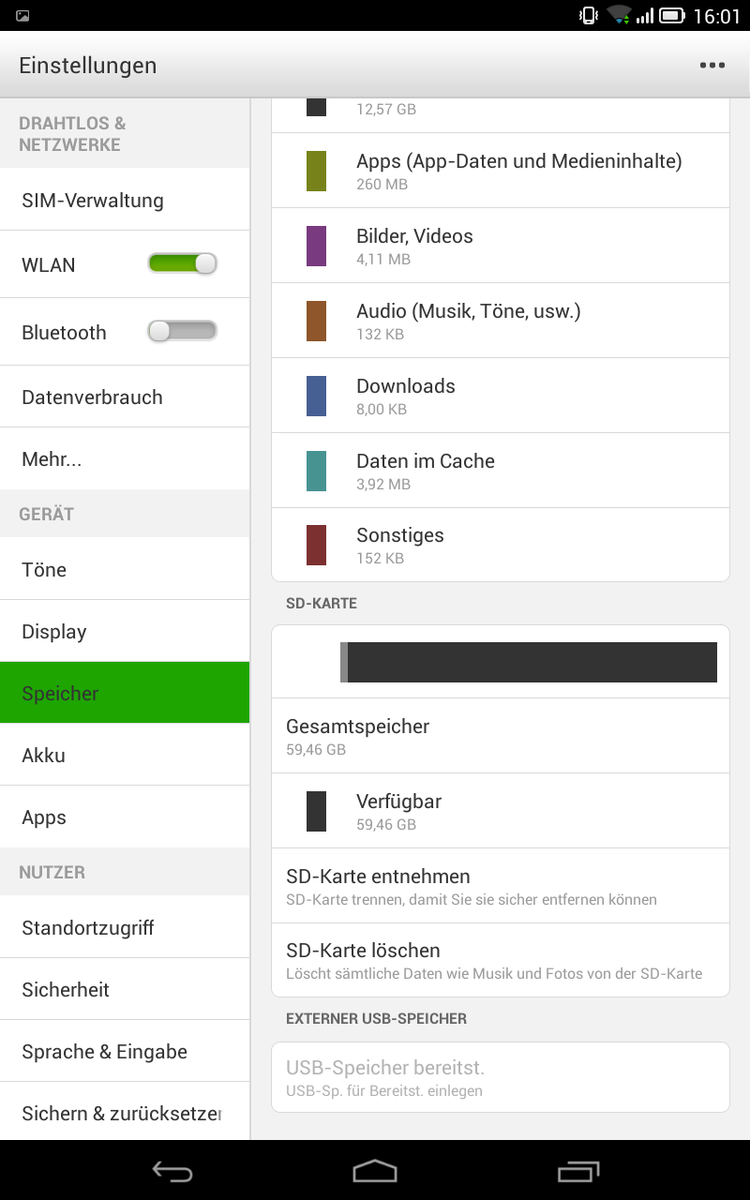Open Datenverbrauch

tap(124, 397)
